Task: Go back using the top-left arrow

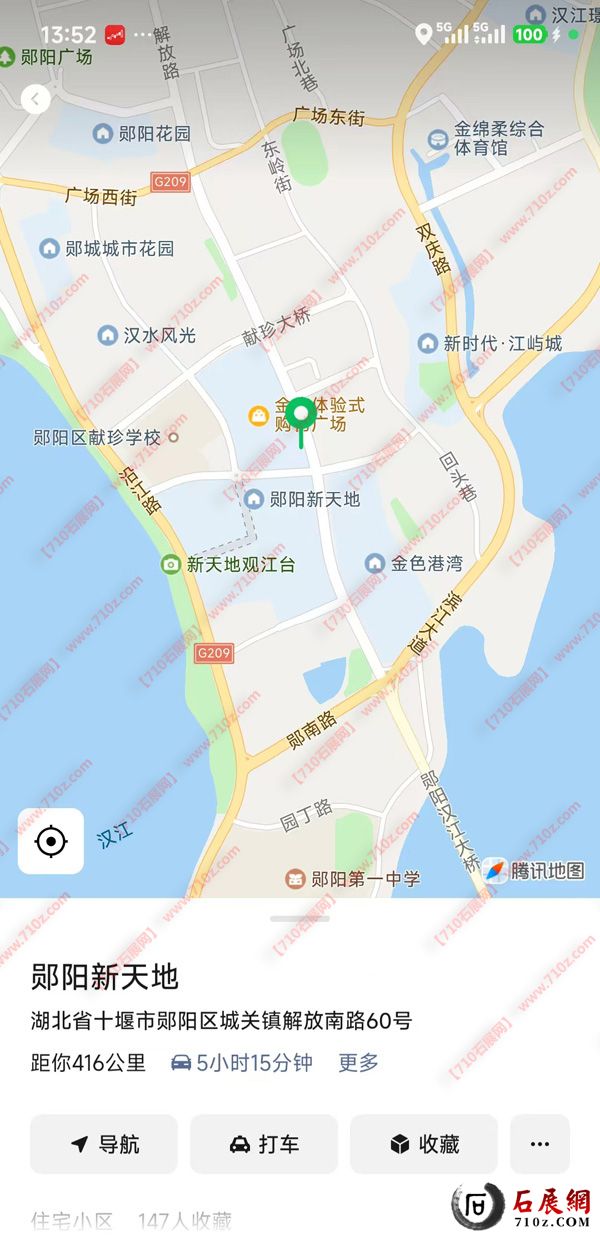Action: pyautogui.click(x=36, y=99)
